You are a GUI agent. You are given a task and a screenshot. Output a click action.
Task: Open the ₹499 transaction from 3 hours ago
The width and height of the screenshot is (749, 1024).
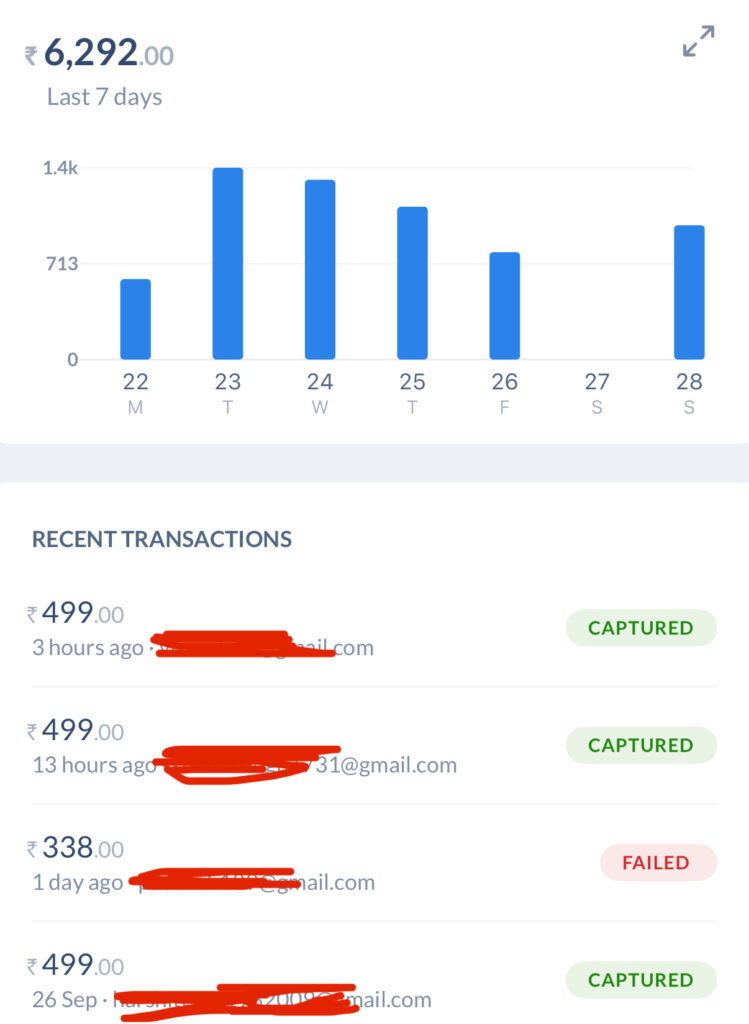click(374, 629)
